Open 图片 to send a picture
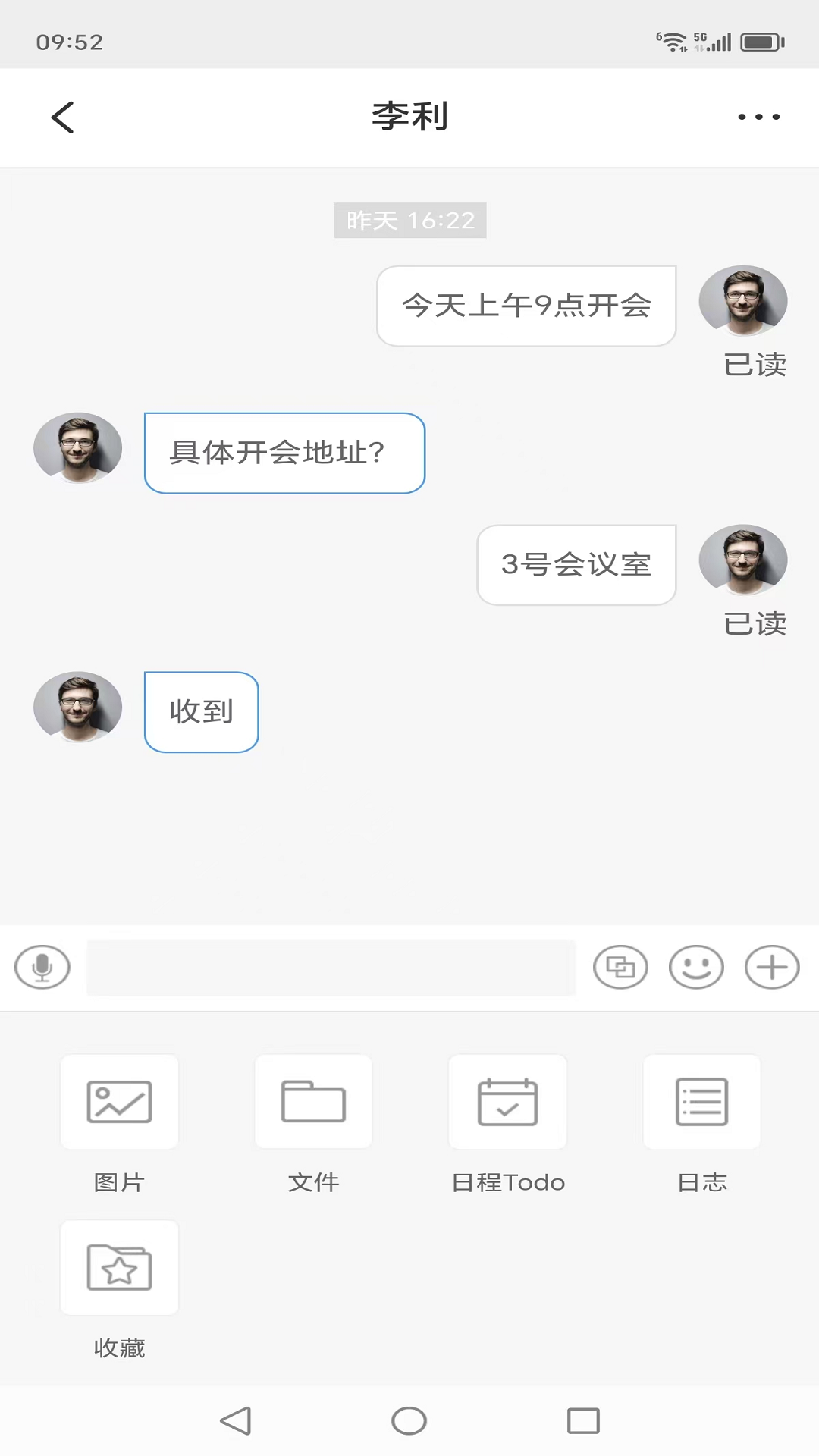Viewport: 819px width, 1456px height. point(119,1102)
